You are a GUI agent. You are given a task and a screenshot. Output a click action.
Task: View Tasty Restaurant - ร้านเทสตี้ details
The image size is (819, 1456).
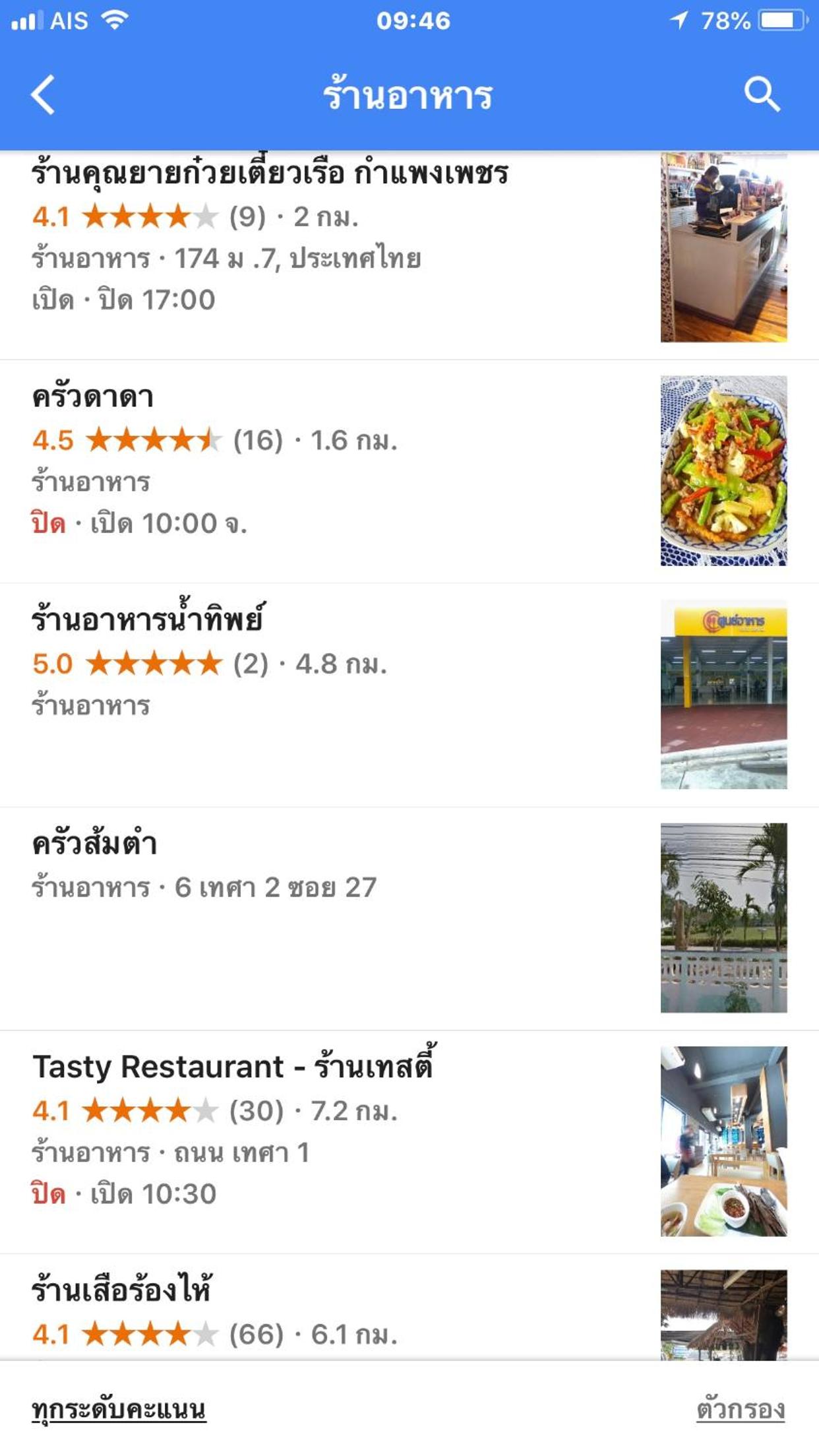click(409, 1142)
